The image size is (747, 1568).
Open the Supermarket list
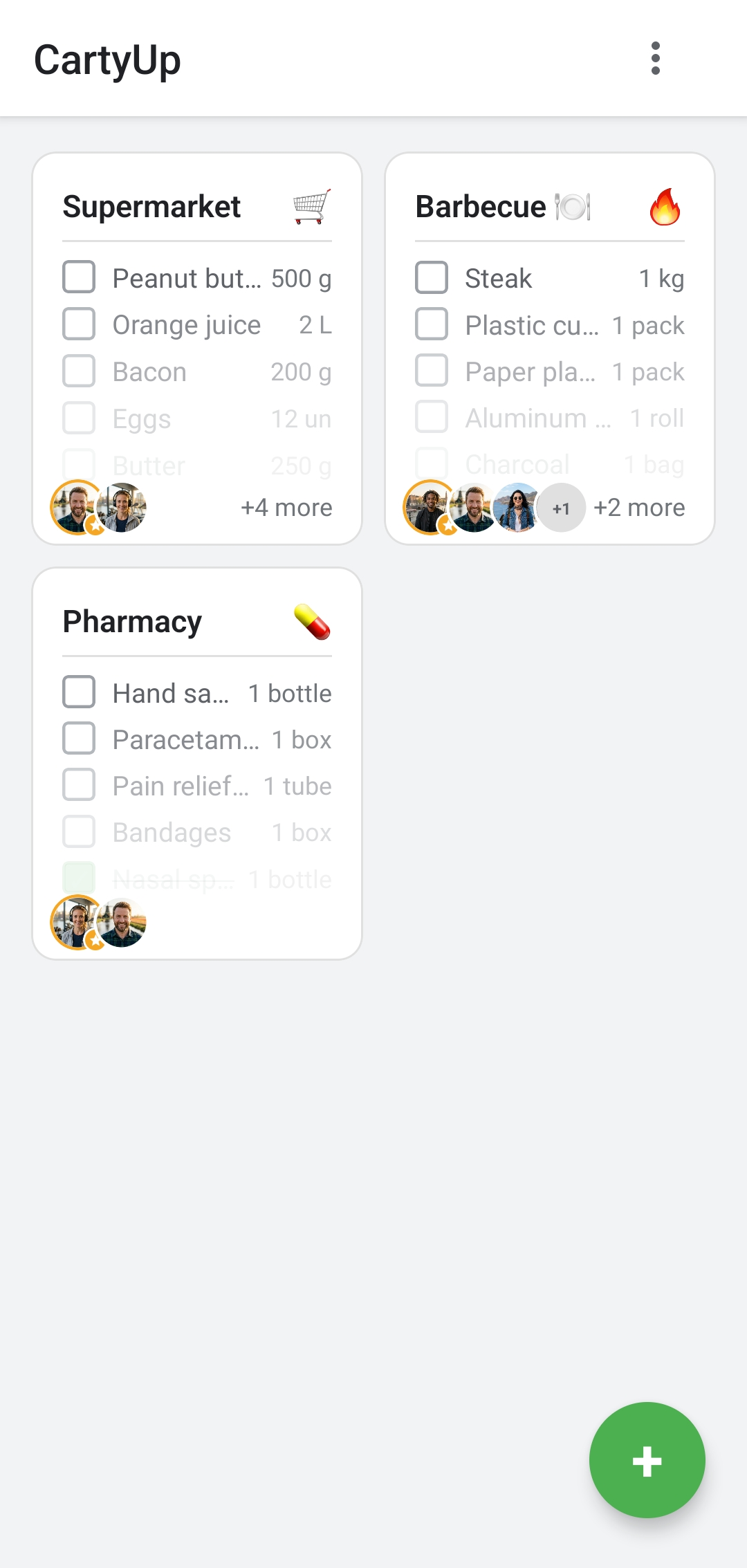click(151, 206)
